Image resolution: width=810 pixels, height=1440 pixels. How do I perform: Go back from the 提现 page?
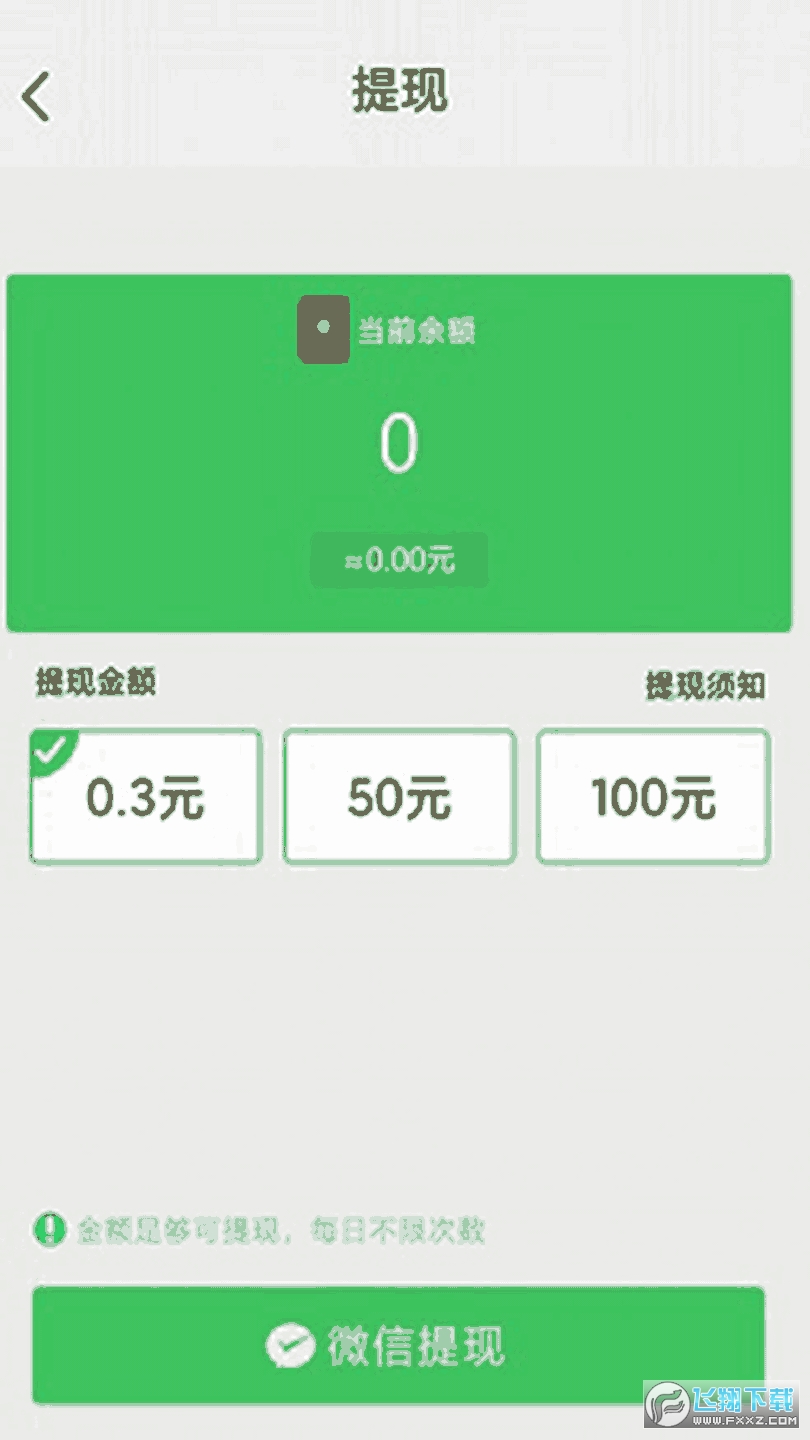tap(37, 97)
